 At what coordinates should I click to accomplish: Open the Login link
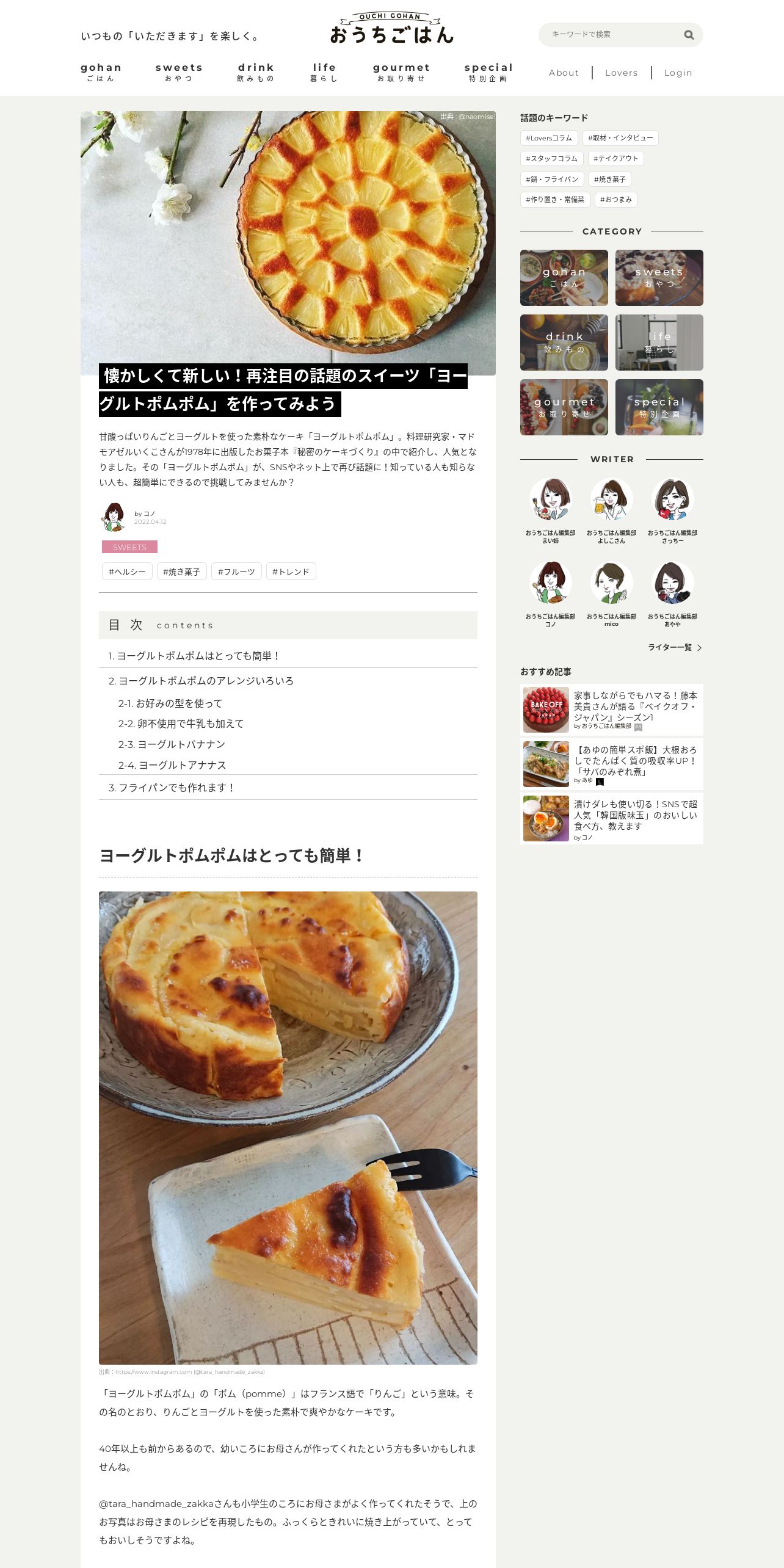point(678,73)
